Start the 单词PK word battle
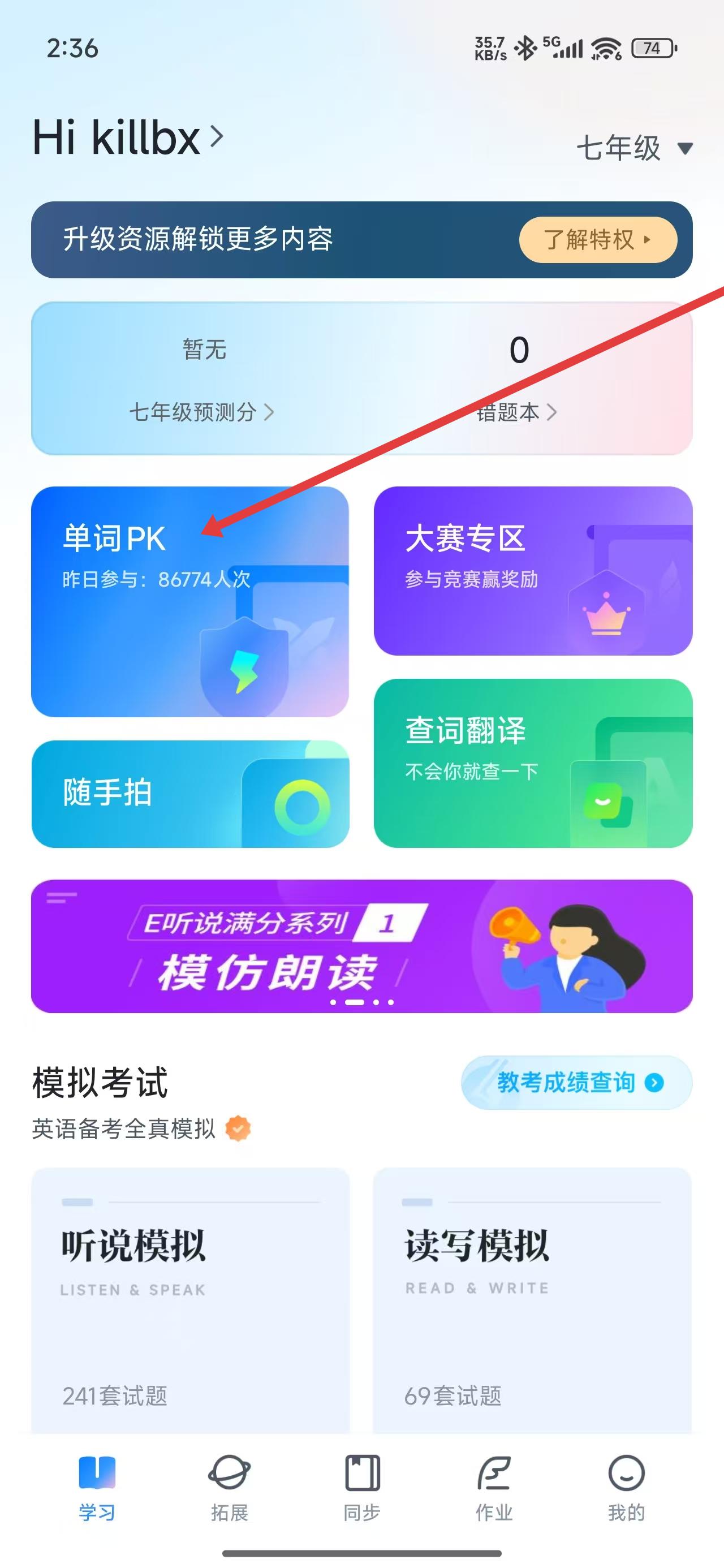The image size is (724, 1568). pyautogui.click(x=189, y=601)
